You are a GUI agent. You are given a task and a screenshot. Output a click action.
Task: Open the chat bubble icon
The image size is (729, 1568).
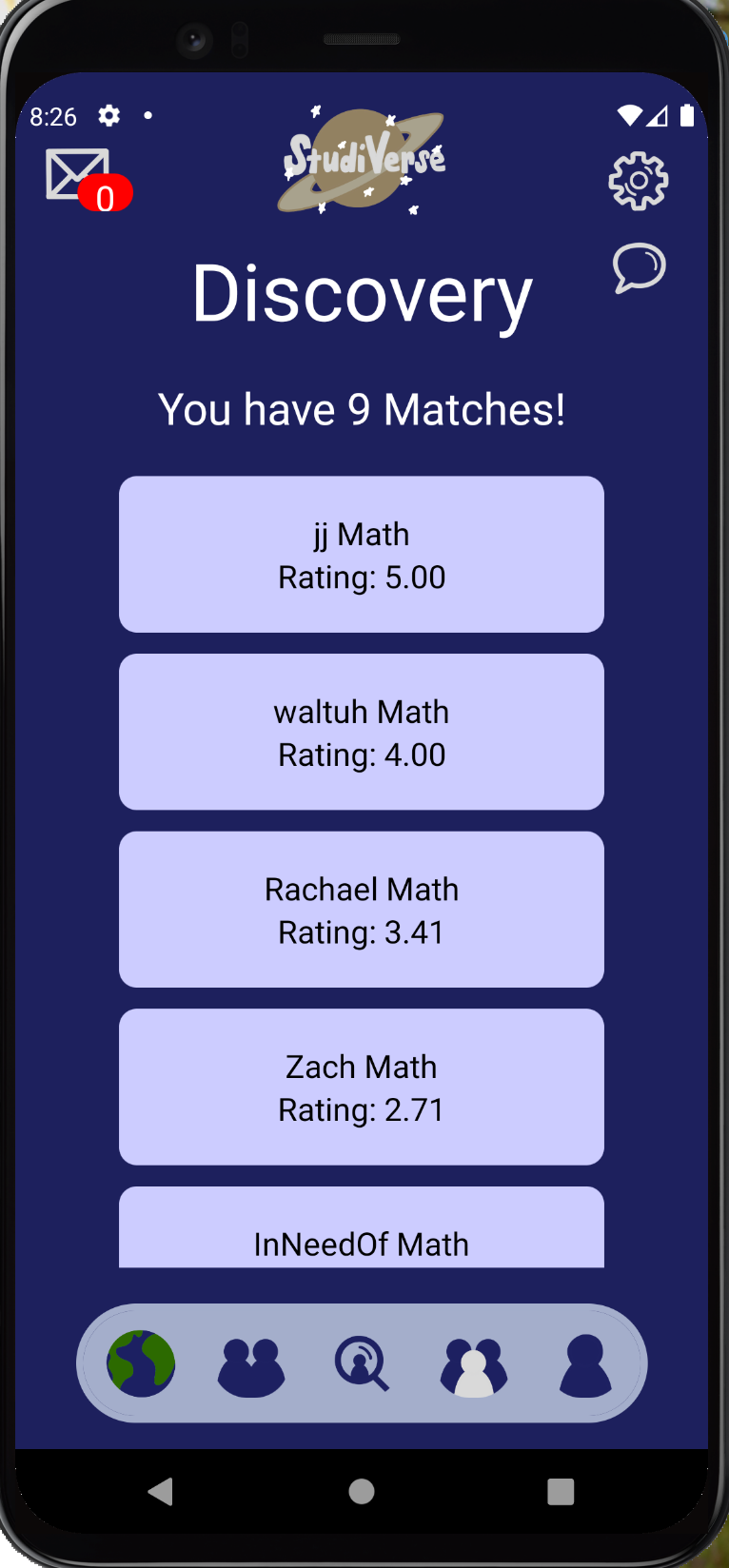click(x=639, y=267)
